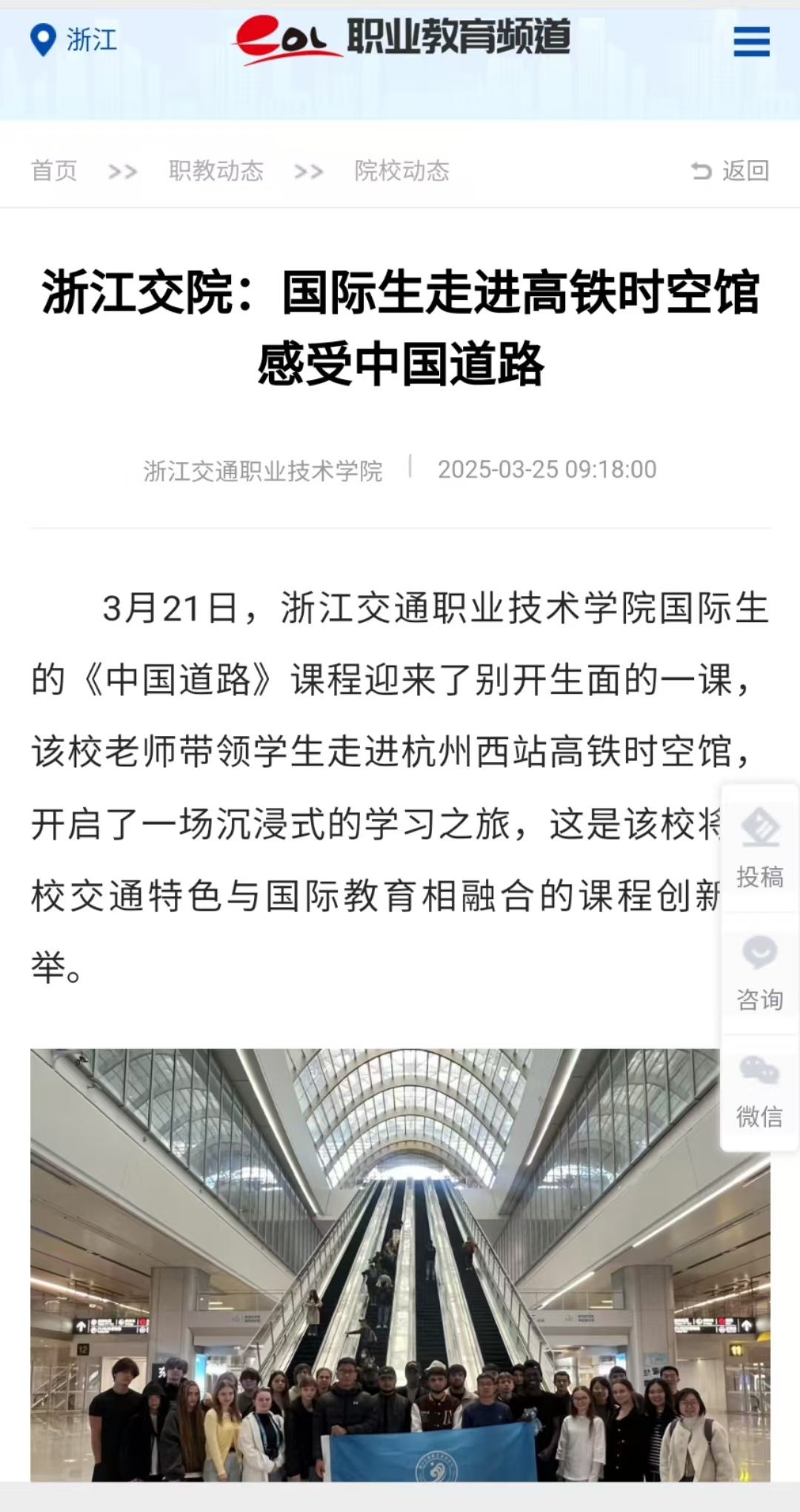Go to 首页 in breadcrumb
Image resolution: width=800 pixels, height=1512 pixels.
click(x=54, y=171)
